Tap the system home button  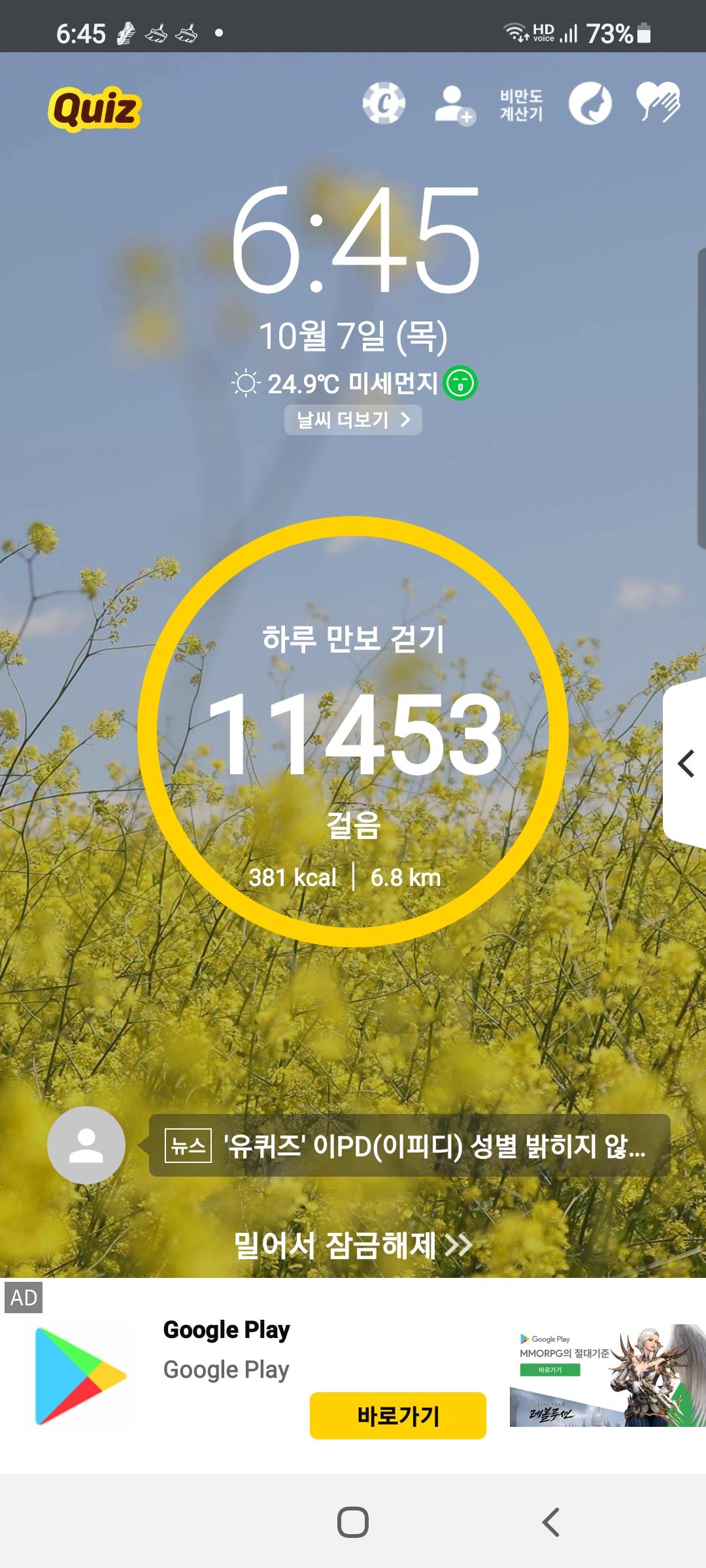click(x=353, y=1522)
